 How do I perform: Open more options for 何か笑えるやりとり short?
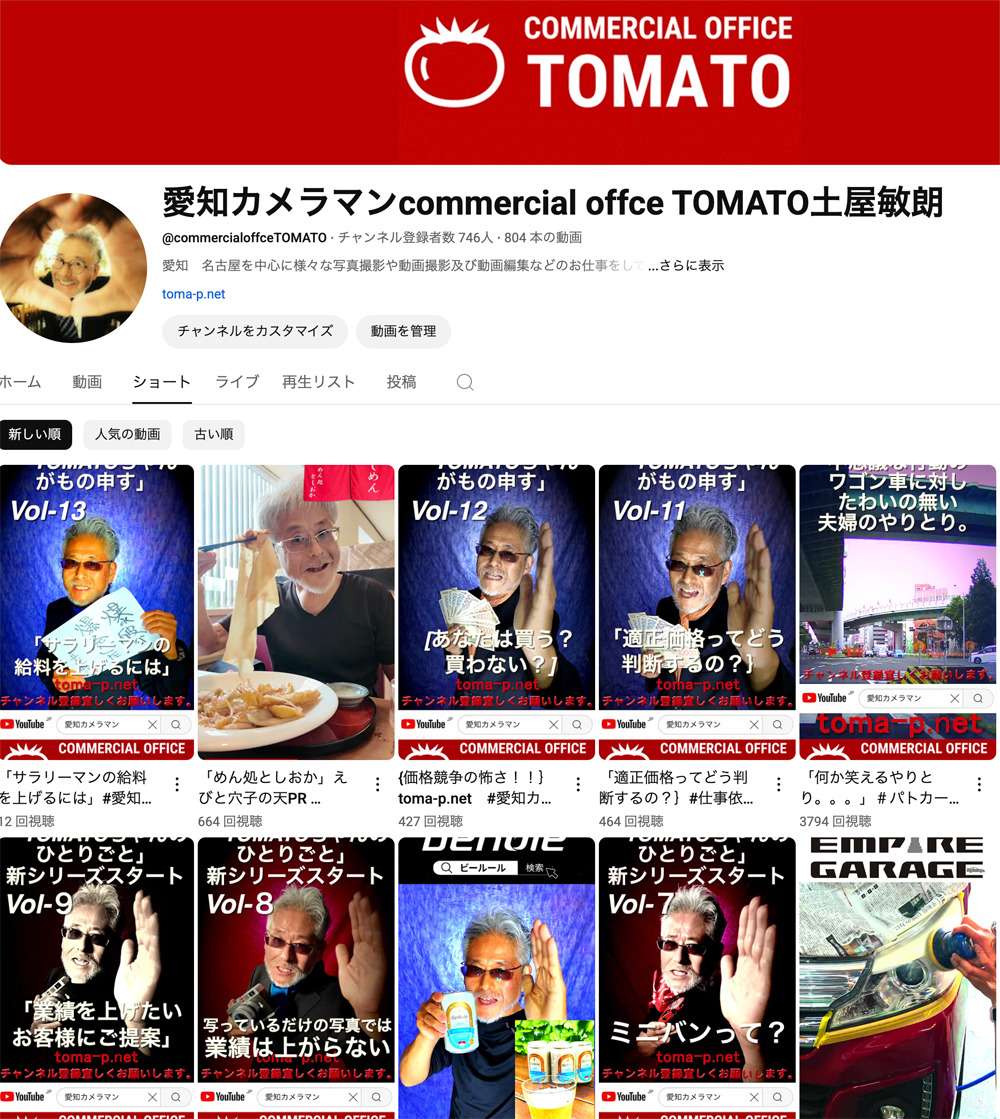979,784
